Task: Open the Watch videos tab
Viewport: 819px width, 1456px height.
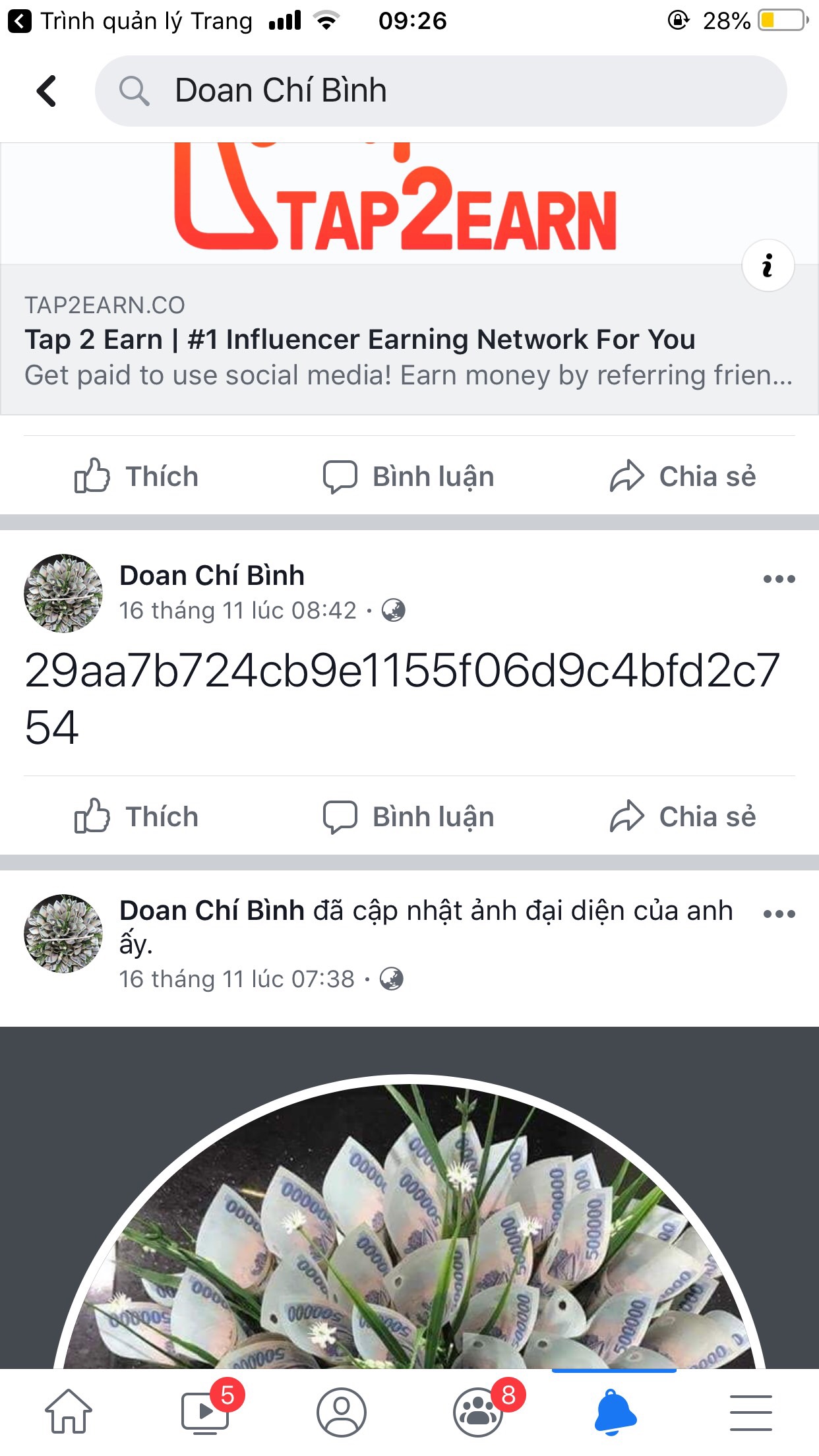Action: point(206,1411)
